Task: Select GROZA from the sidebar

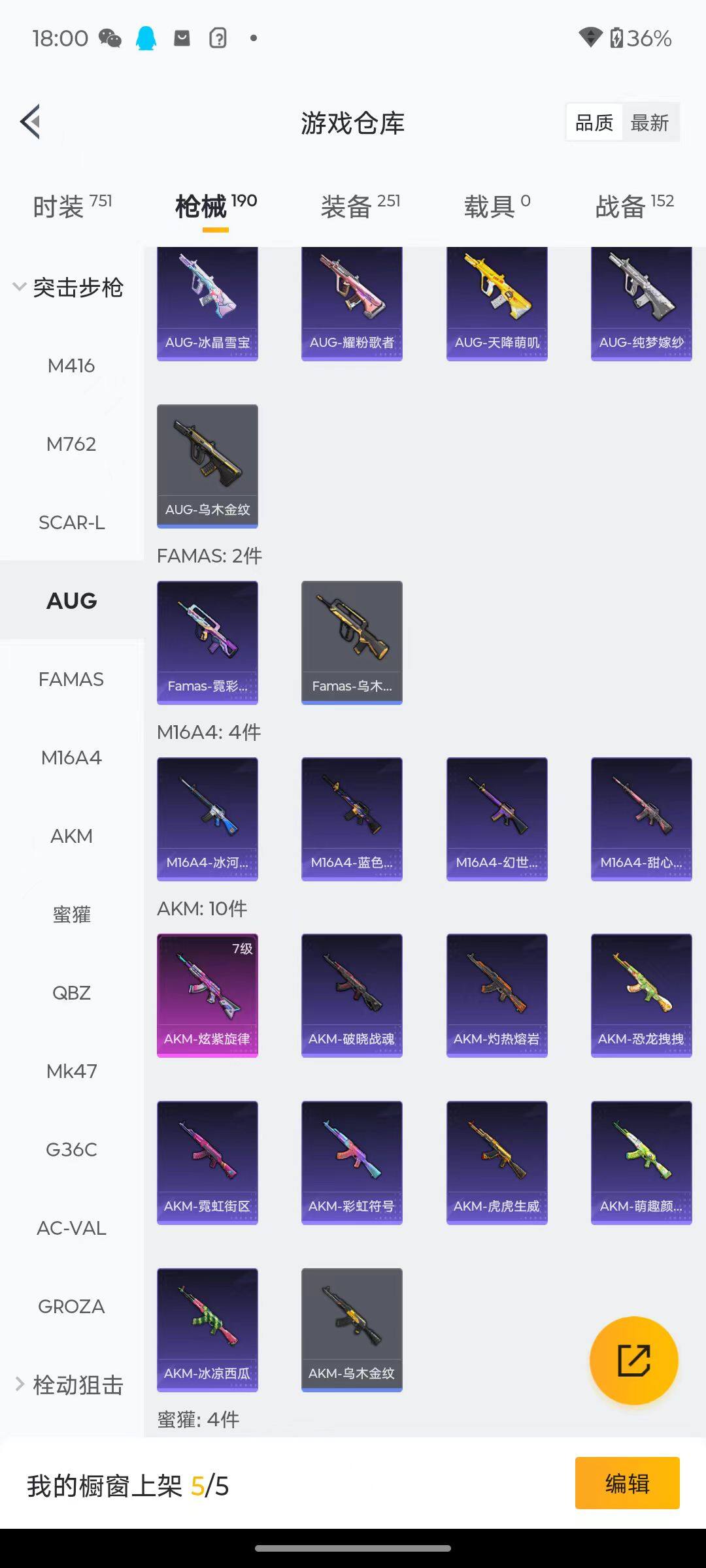Action: 71,1307
